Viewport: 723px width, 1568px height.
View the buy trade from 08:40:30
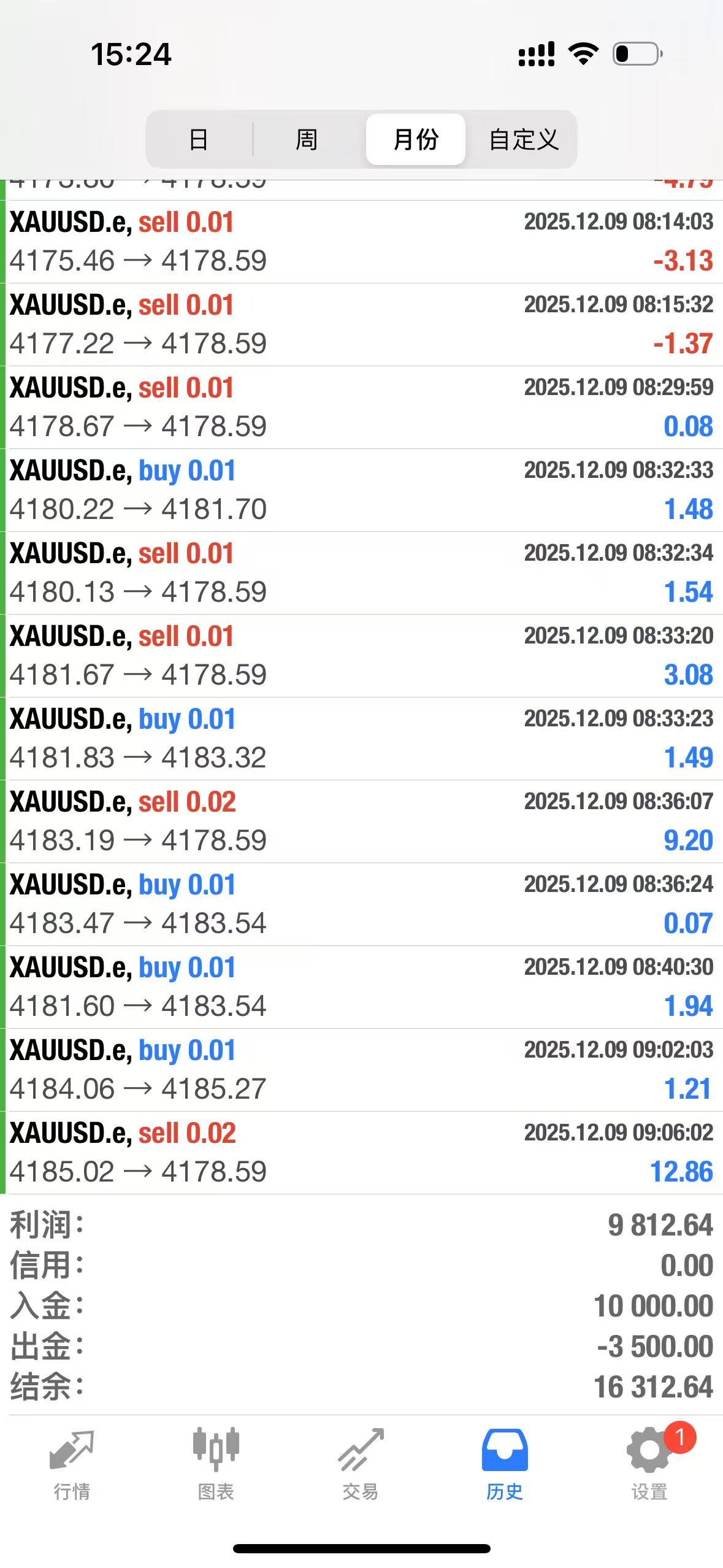(x=361, y=987)
